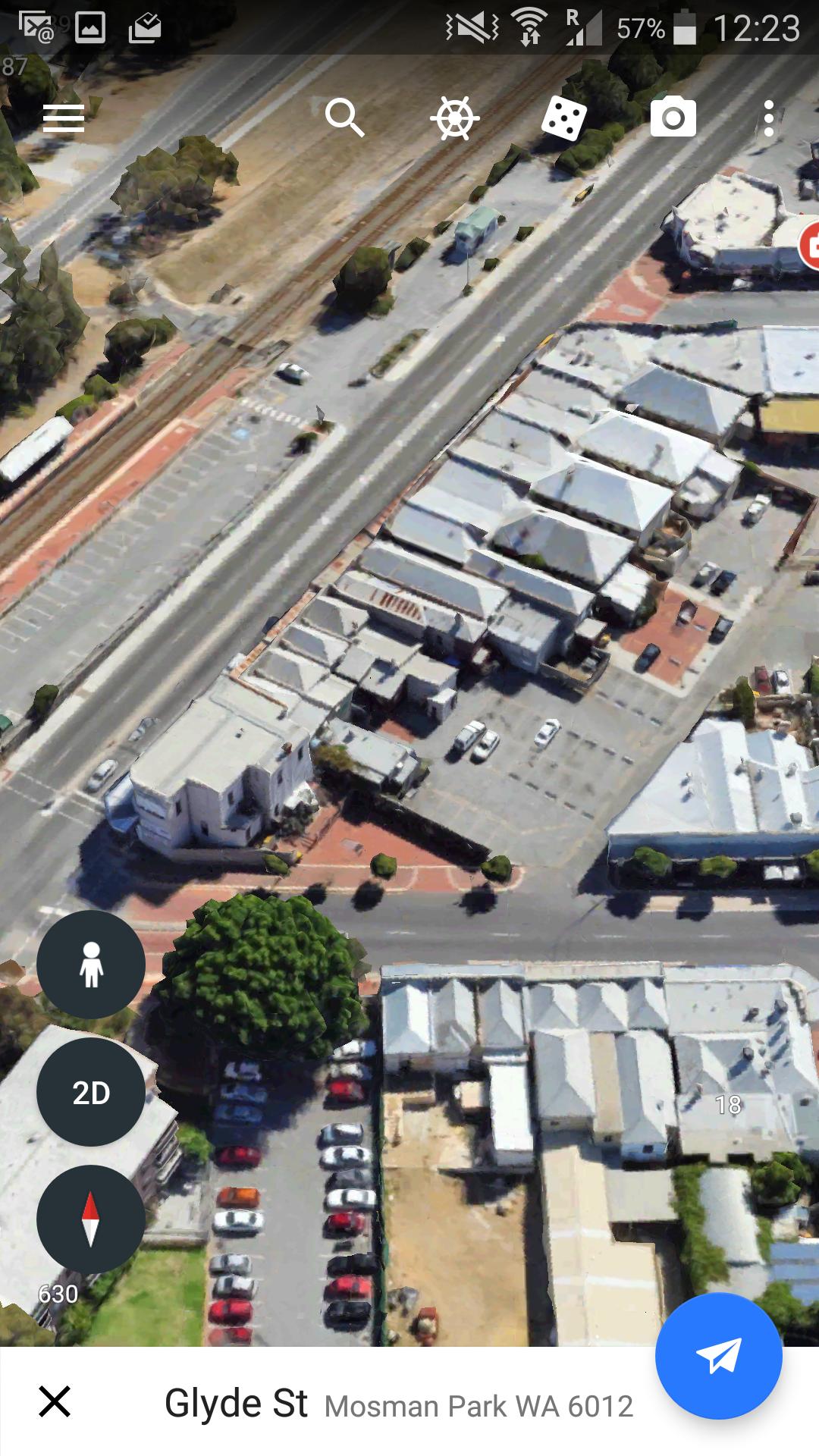Switch to 2D view
This screenshot has width=819, height=1456.
click(x=91, y=1092)
